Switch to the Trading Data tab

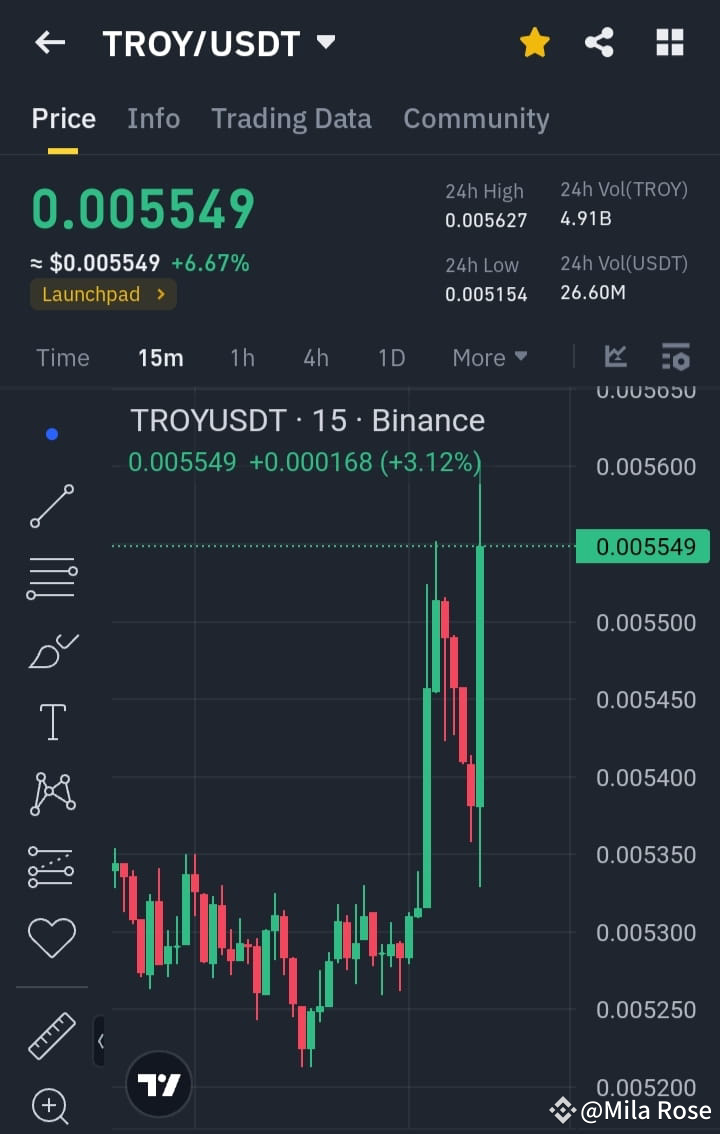pos(291,118)
